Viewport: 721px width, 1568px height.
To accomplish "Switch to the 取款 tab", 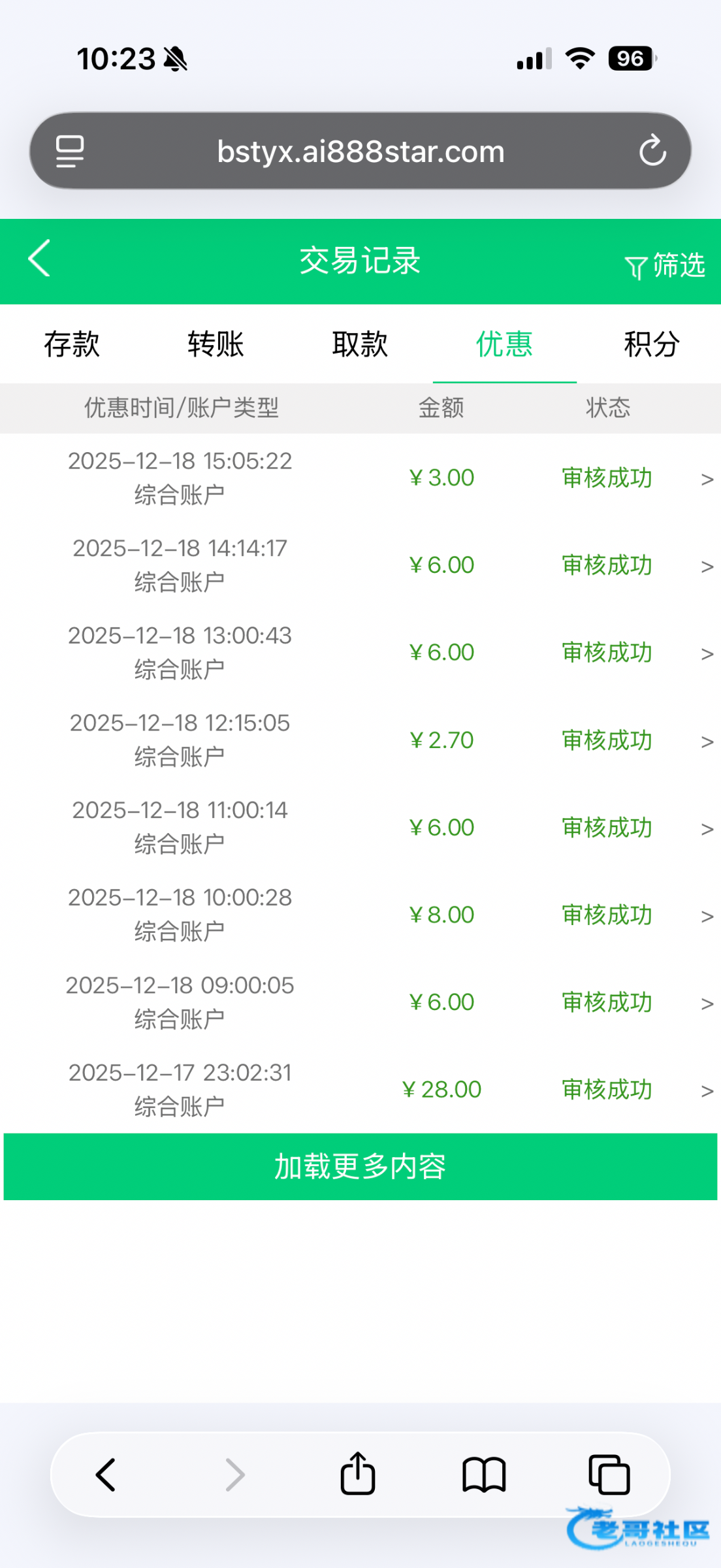I will click(x=360, y=344).
